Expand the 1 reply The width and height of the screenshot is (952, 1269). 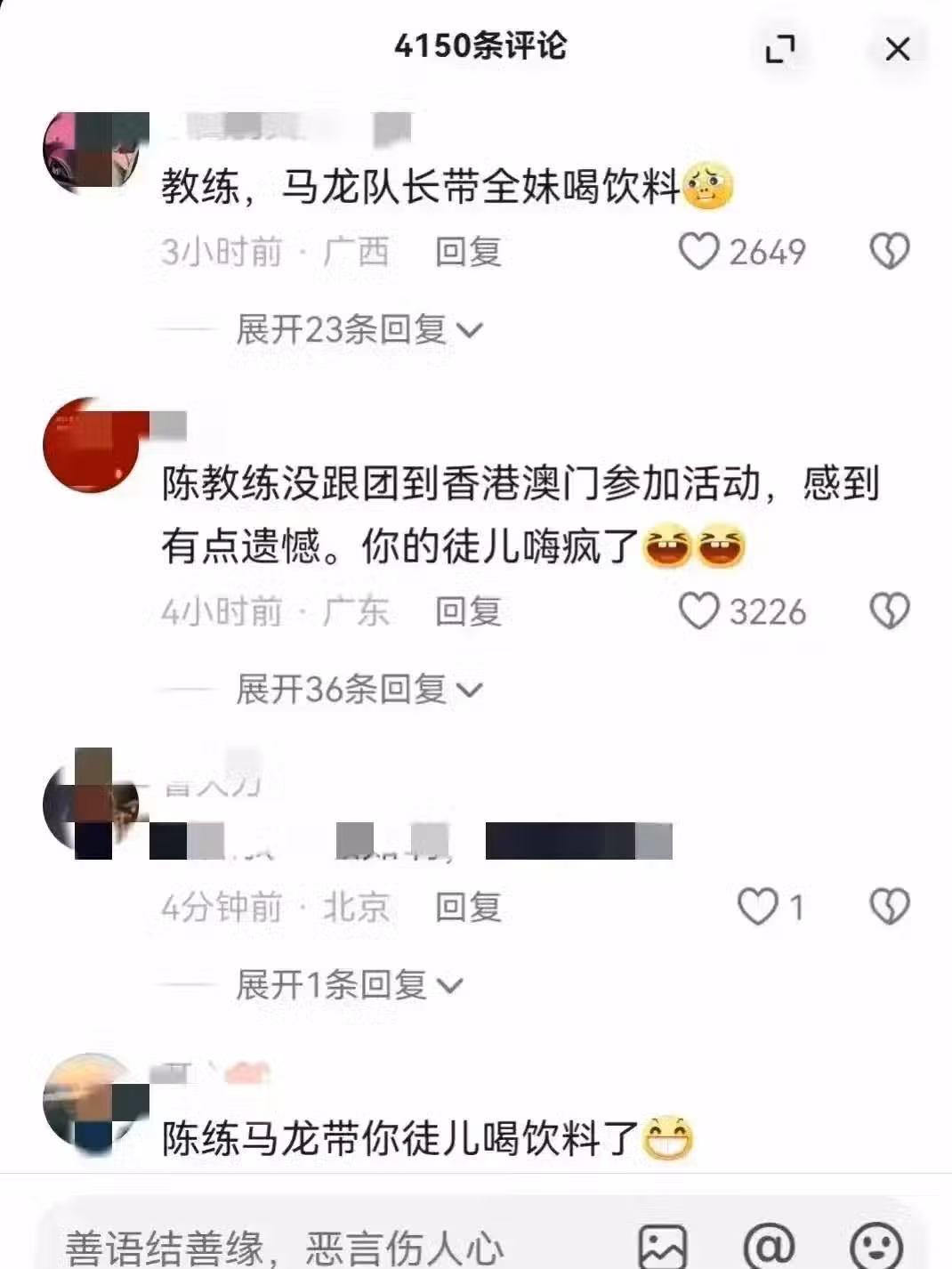coord(349,985)
